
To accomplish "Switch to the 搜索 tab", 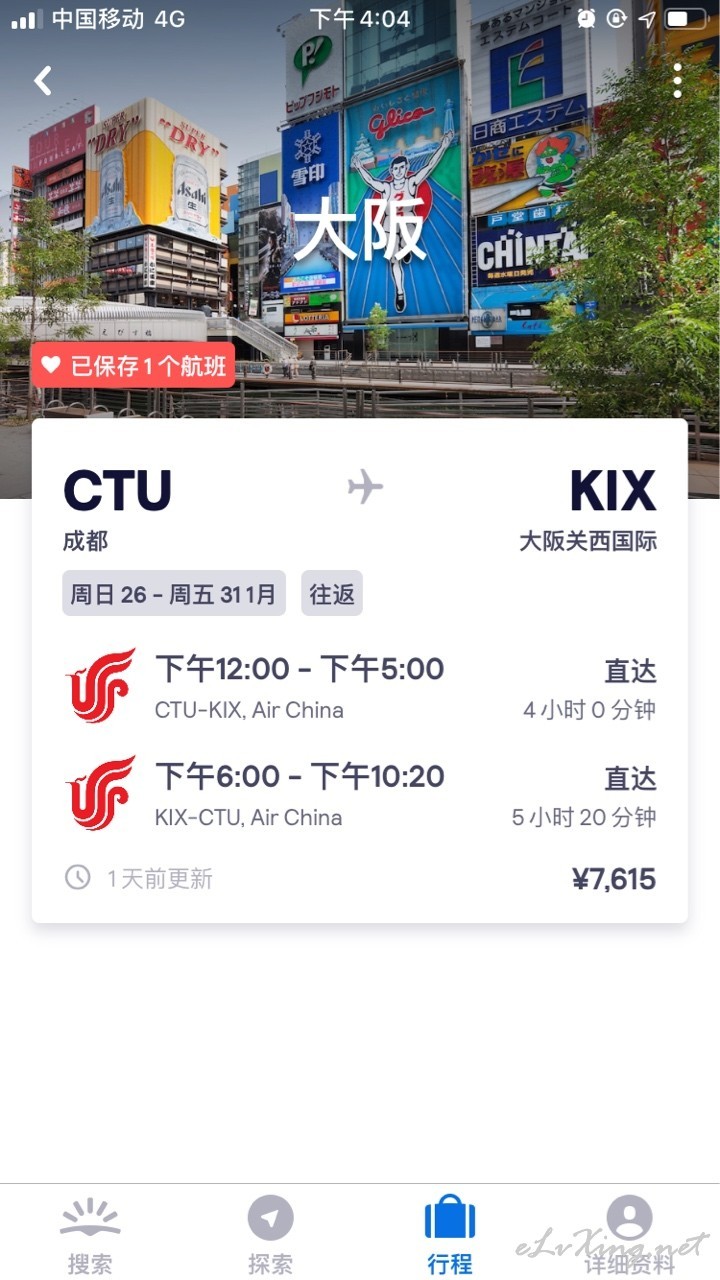I will pos(90,1235).
